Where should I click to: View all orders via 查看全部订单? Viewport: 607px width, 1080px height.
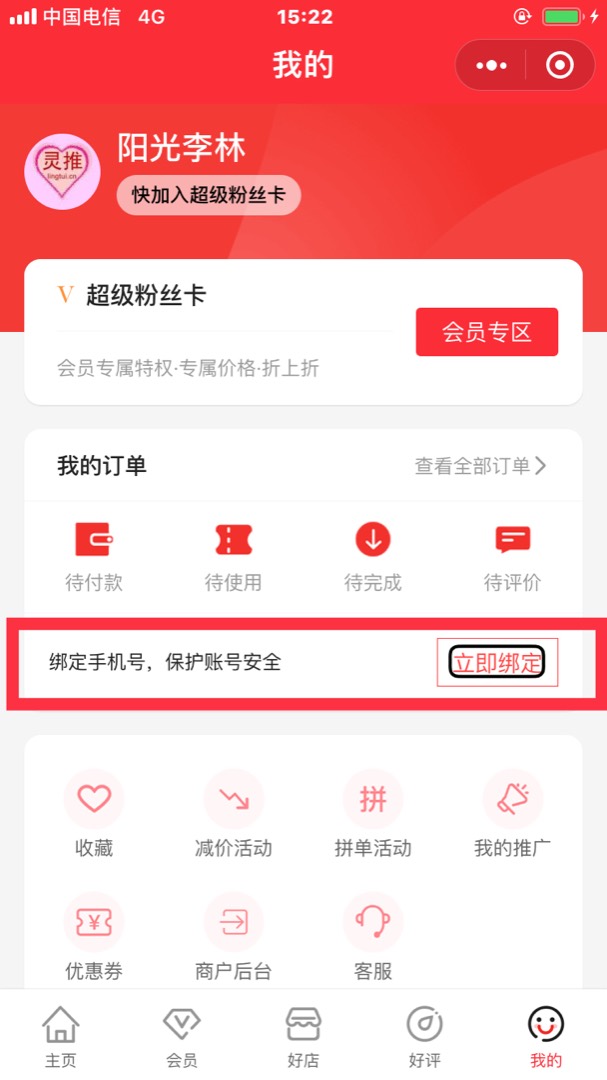click(x=481, y=466)
